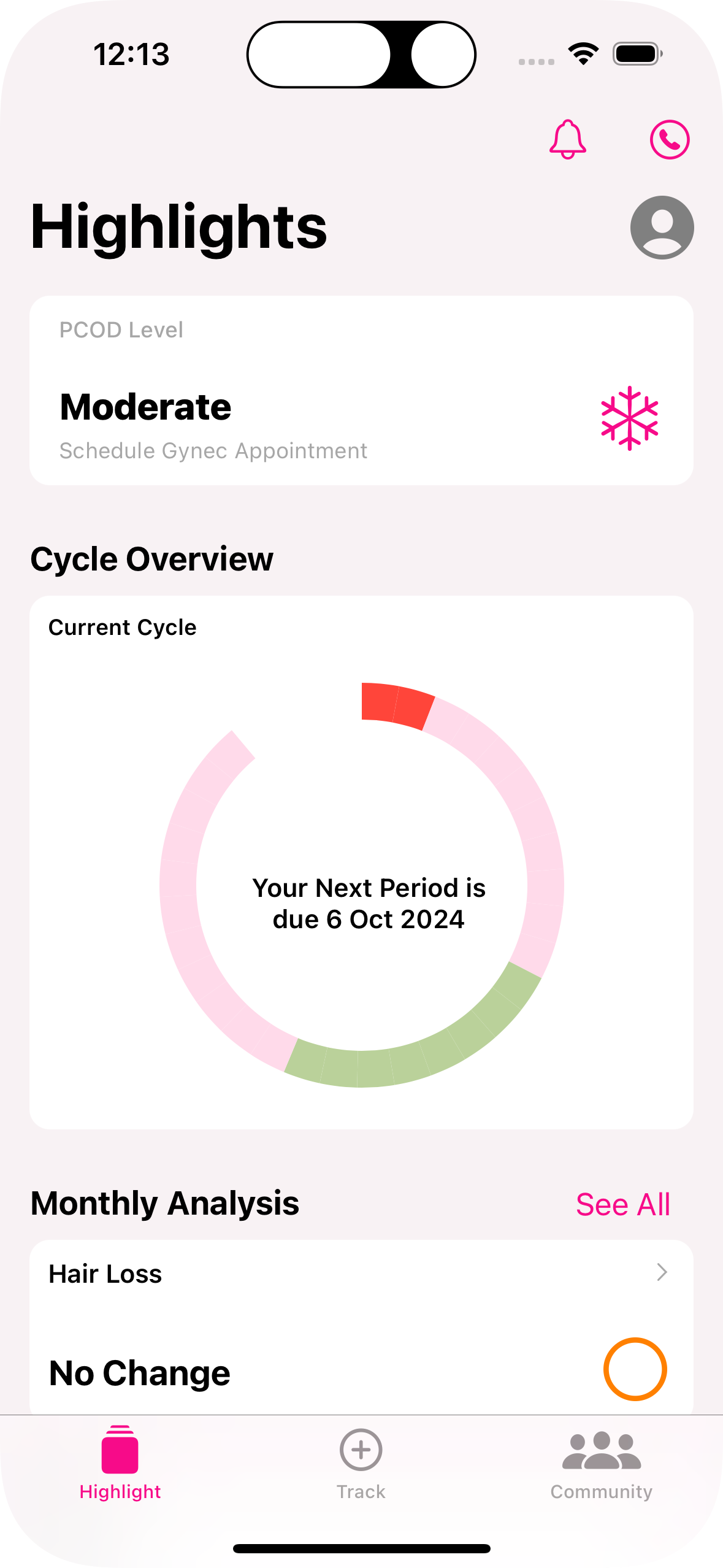
Task: Go to the Community tab
Action: [x=601, y=1463]
